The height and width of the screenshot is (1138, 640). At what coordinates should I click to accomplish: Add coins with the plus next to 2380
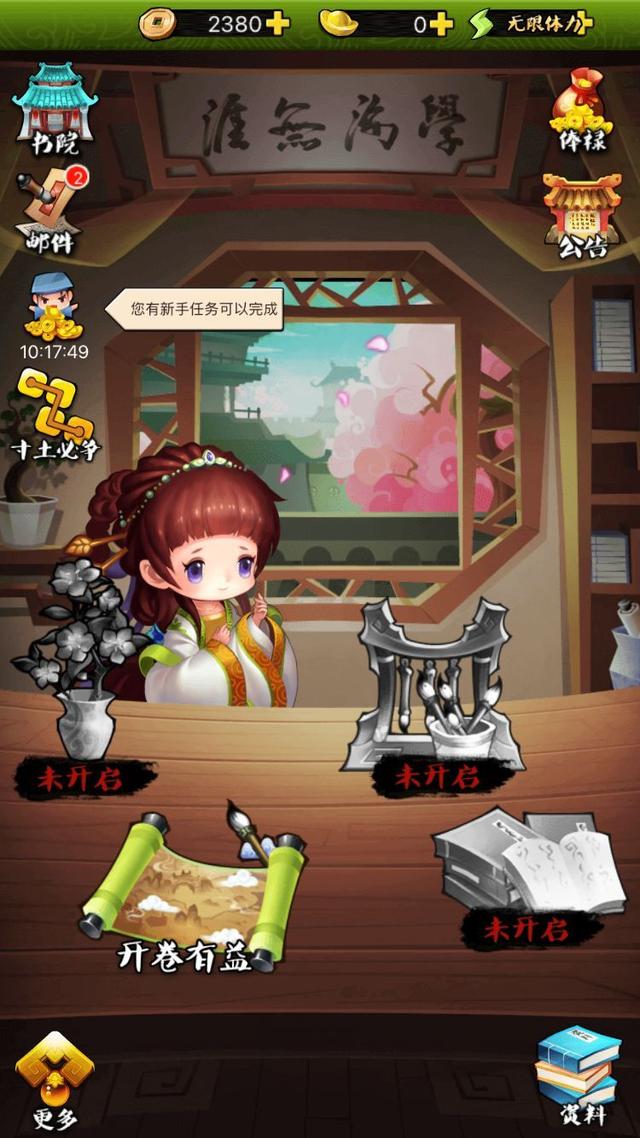pyautogui.click(x=278, y=24)
